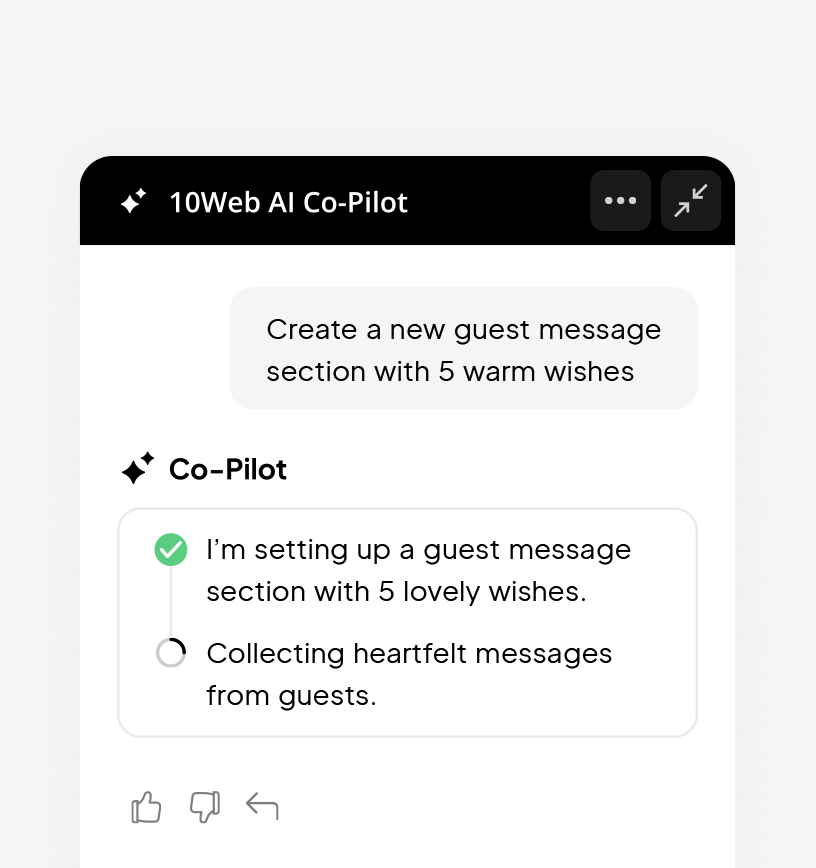Click the guest message request bubble
This screenshot has height=868, width=816.
click(463, 348)
